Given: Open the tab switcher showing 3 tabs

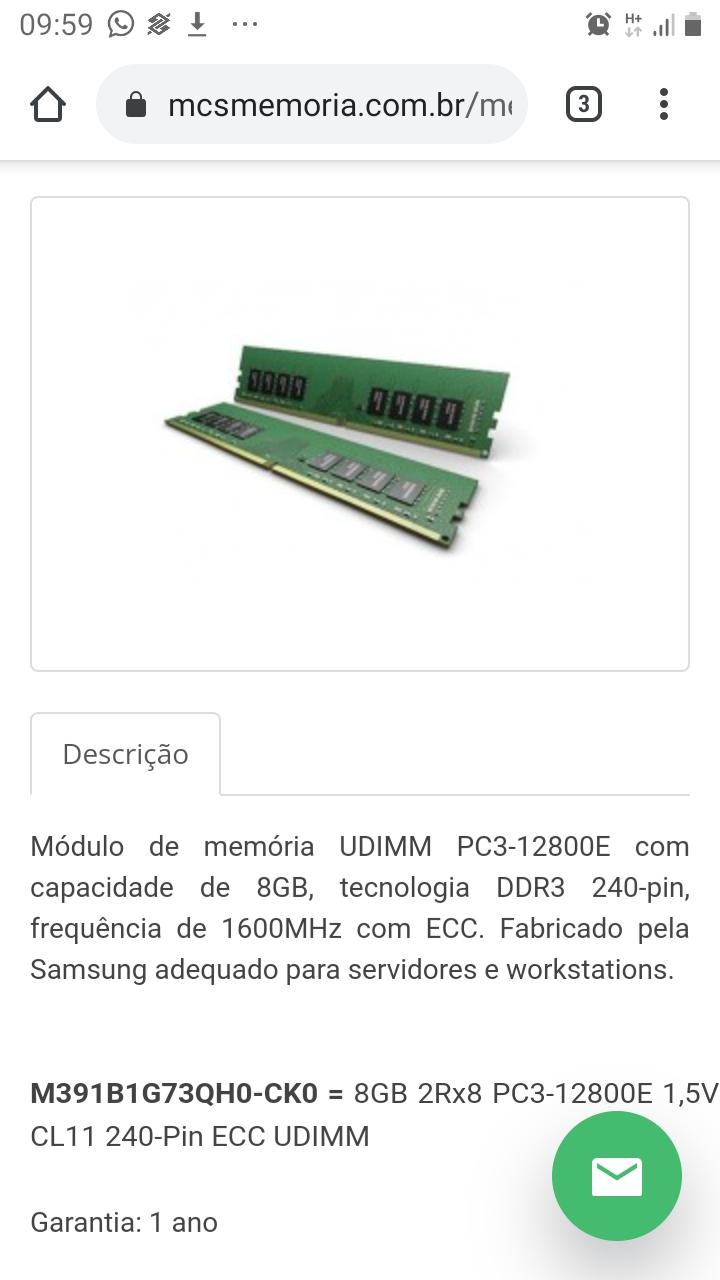Looking at the screenshot, I should coord(584,104).
